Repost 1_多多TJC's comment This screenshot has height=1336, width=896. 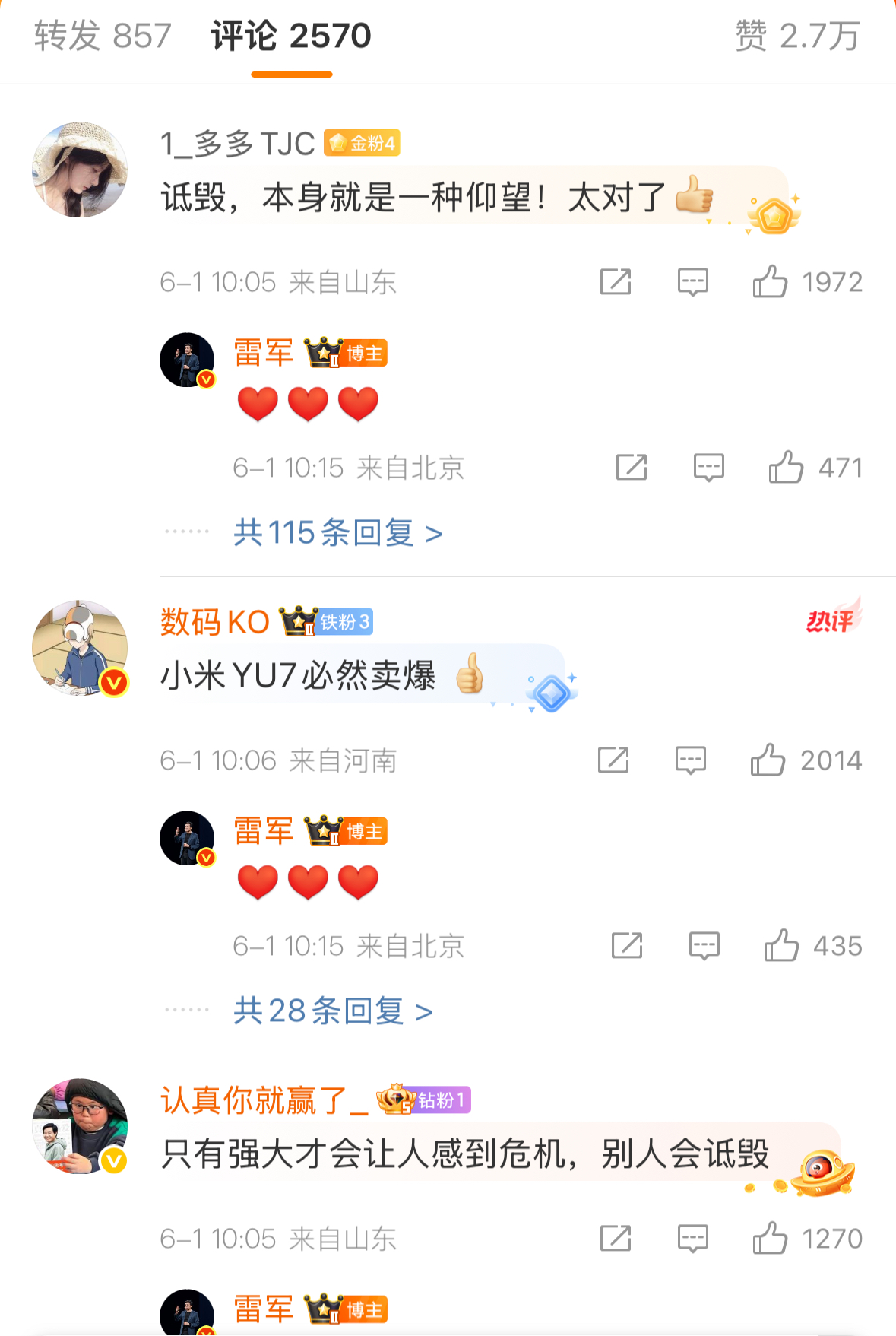click(615, 282)
